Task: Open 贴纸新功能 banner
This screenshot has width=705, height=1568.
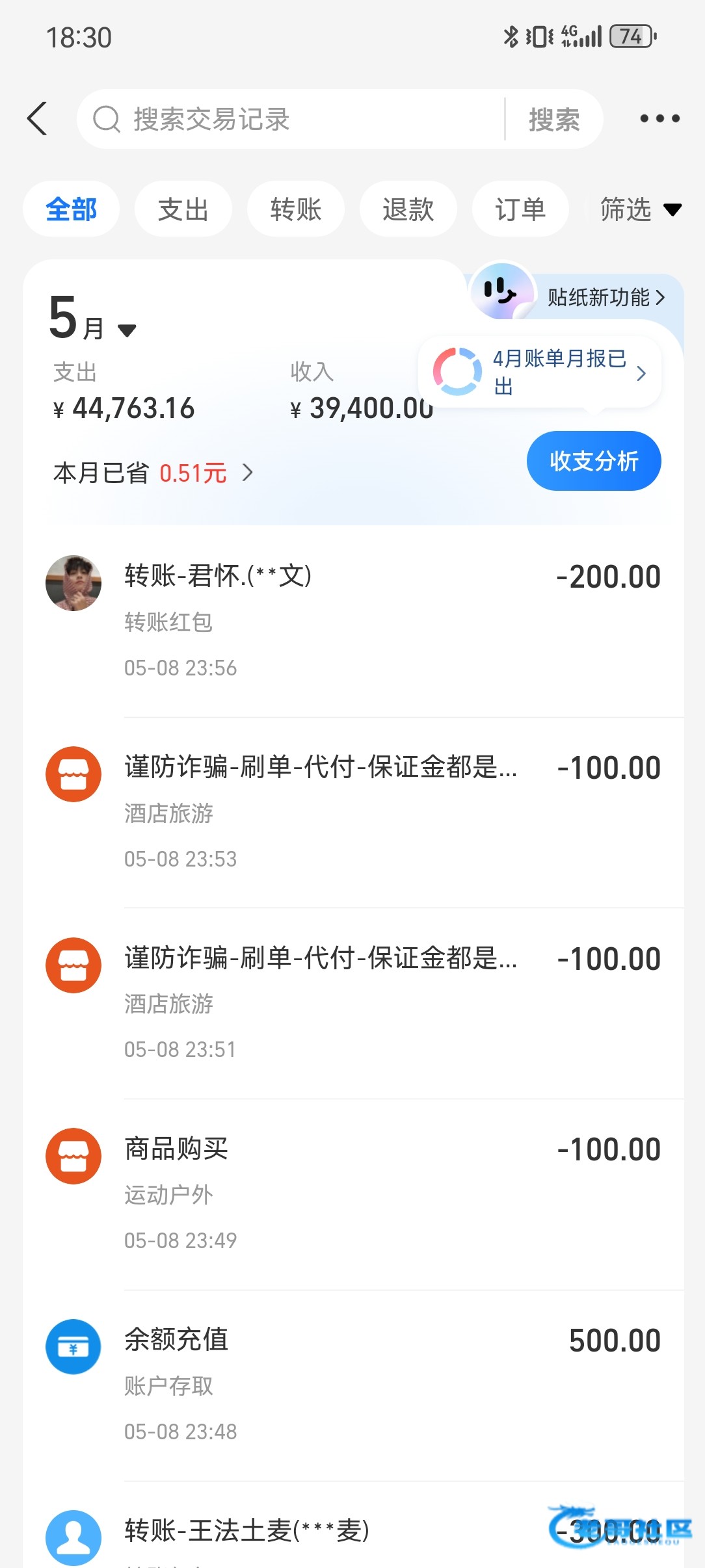Action: click(572, 297)
